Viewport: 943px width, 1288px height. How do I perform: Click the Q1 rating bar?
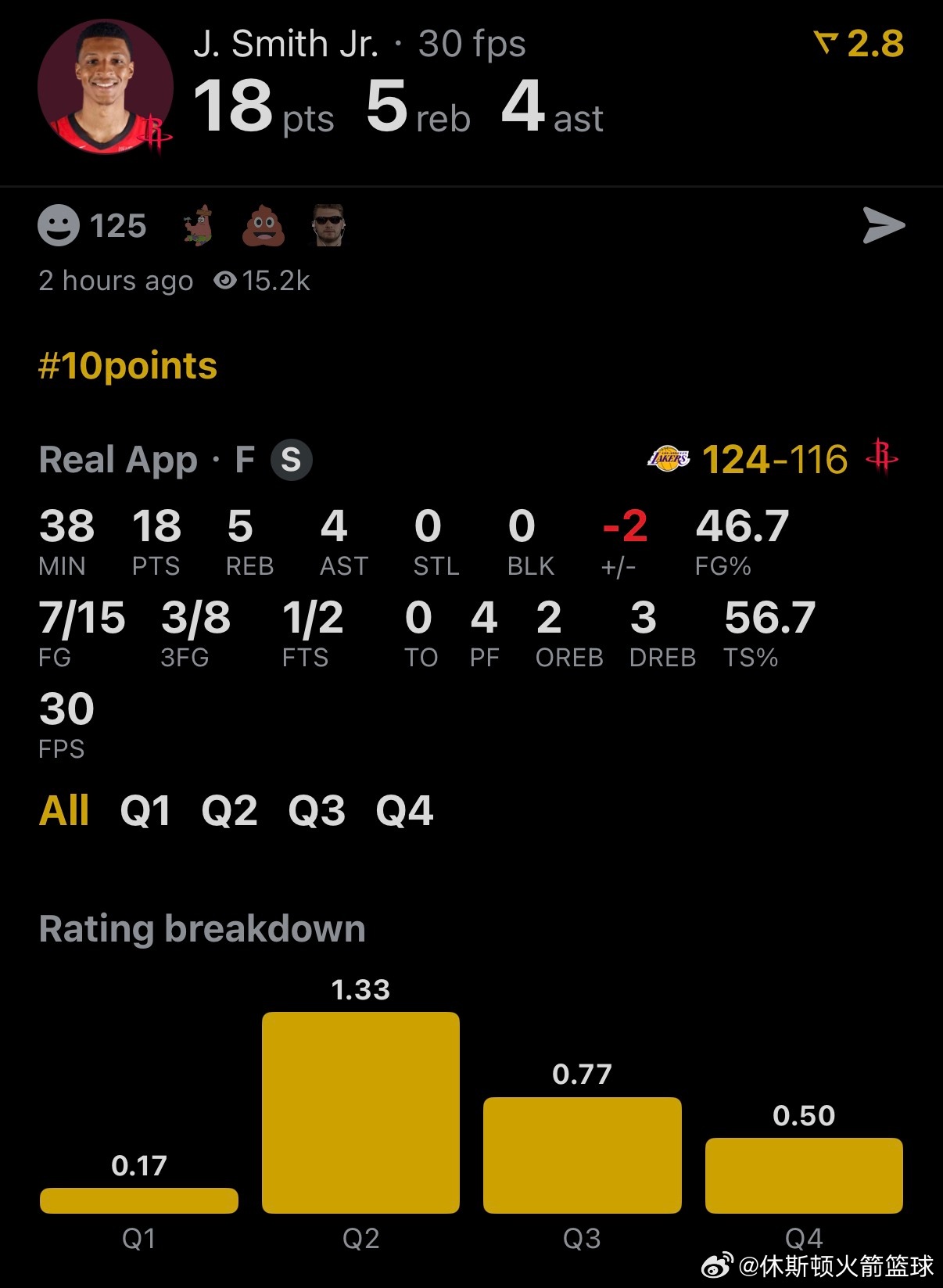139,1199
